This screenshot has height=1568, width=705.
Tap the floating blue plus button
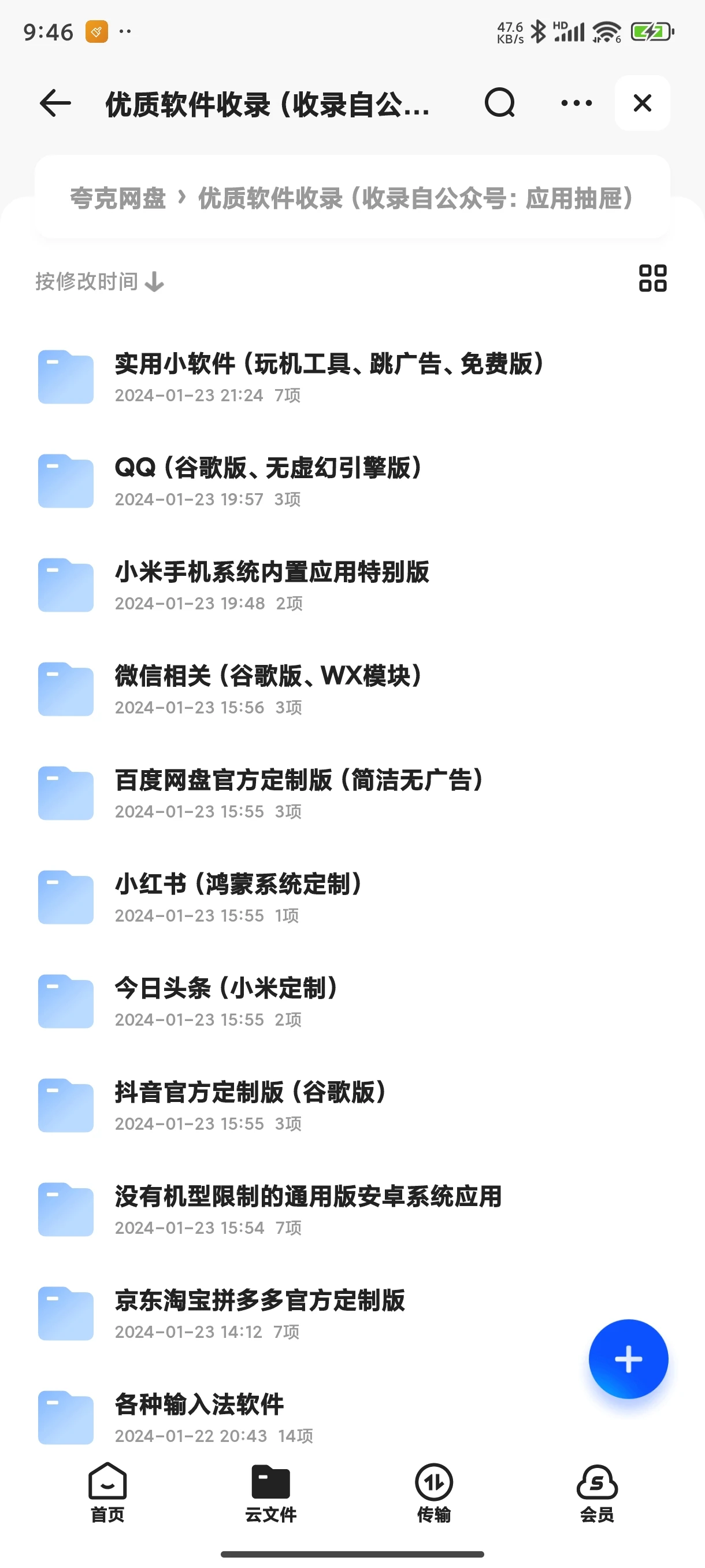click(x=628, y=1359)
